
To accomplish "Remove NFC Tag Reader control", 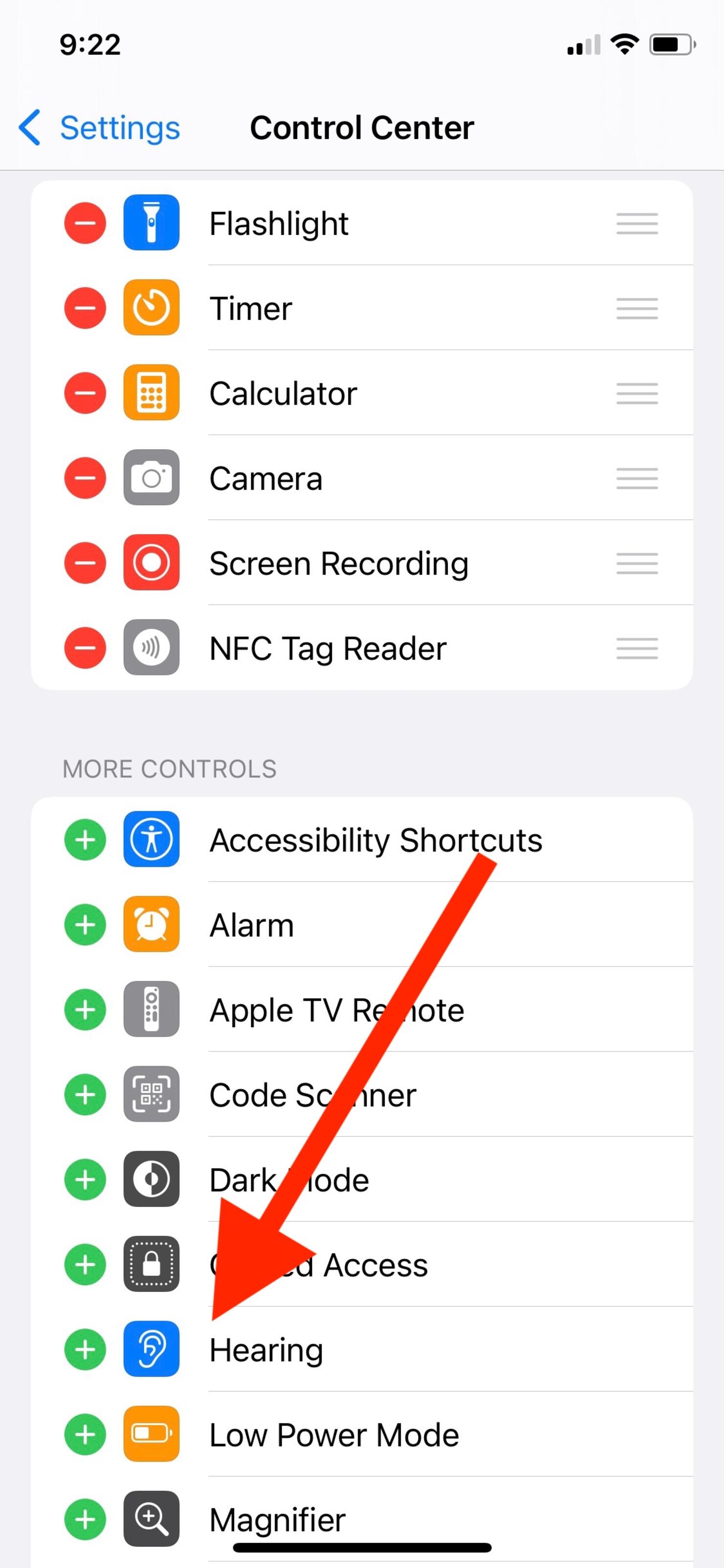I will tap(85, 648).
